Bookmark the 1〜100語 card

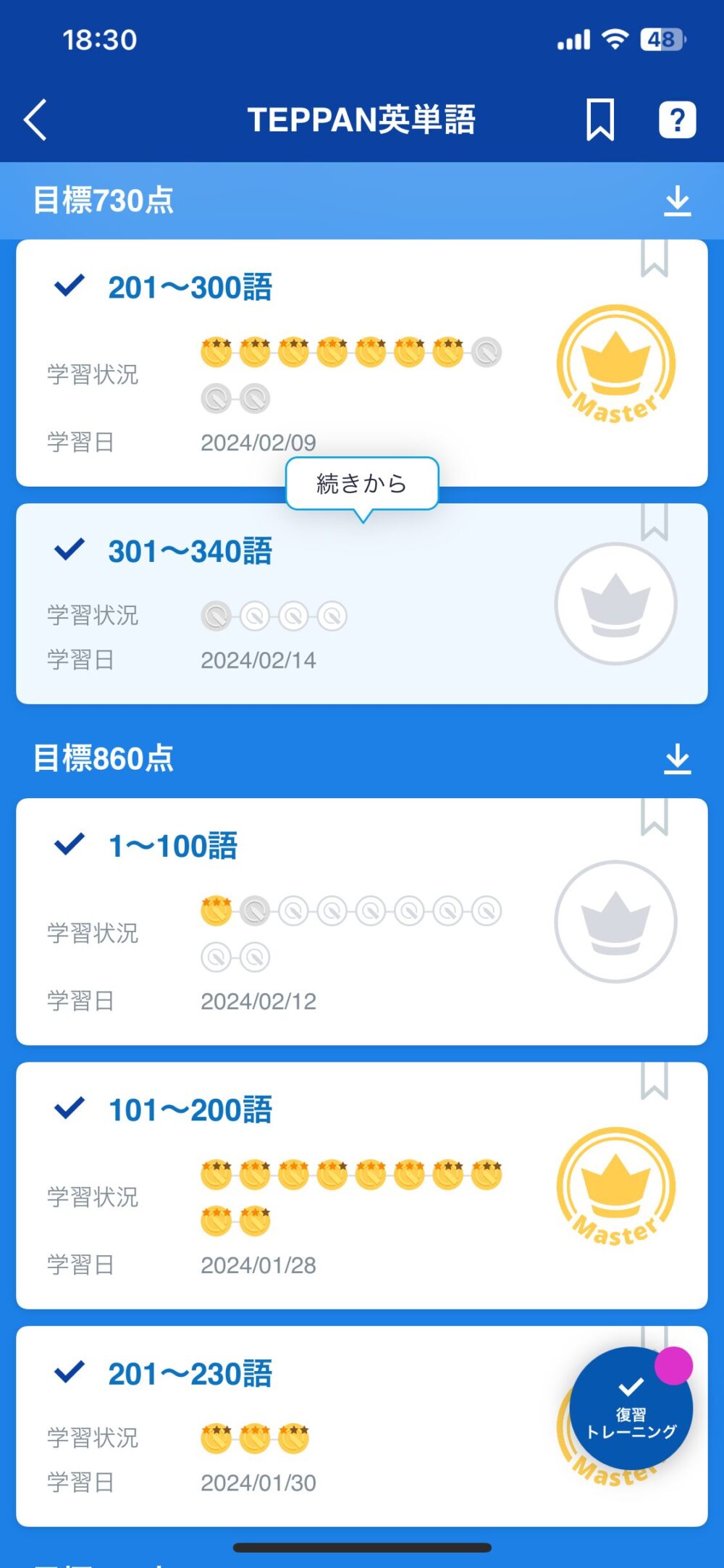click(654, 818)
